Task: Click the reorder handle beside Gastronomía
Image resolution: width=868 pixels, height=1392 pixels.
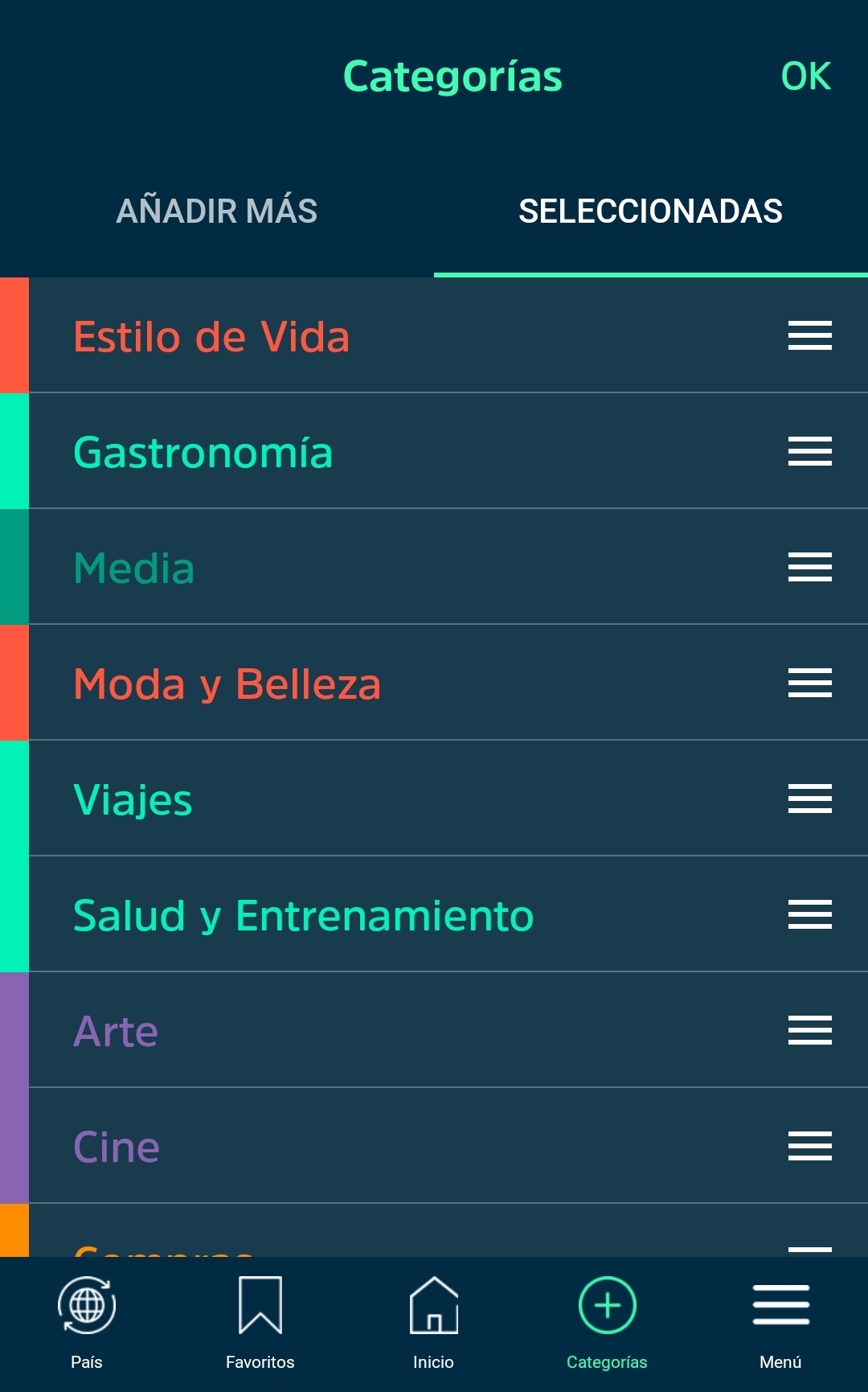Action: 809,452
